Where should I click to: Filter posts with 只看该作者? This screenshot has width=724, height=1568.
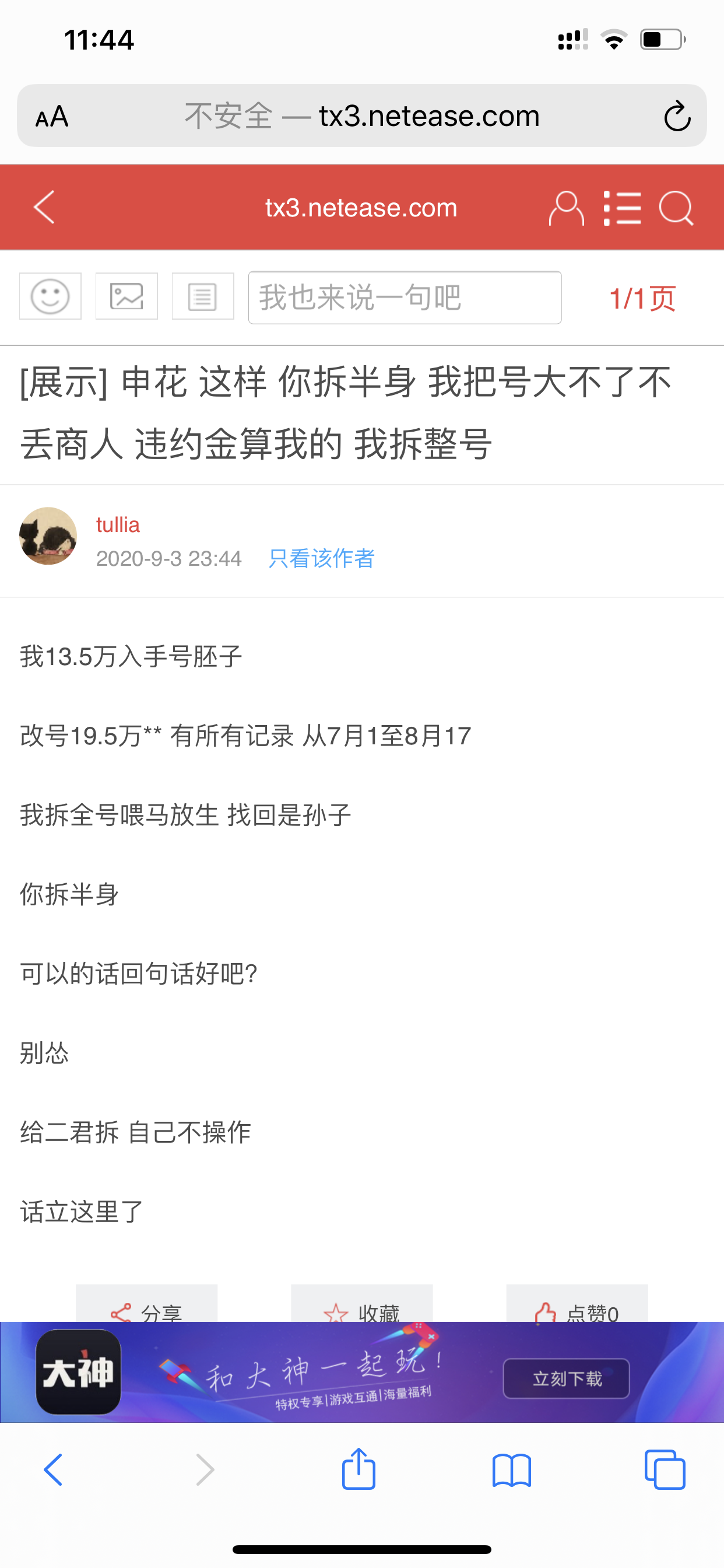pos(321,558)
